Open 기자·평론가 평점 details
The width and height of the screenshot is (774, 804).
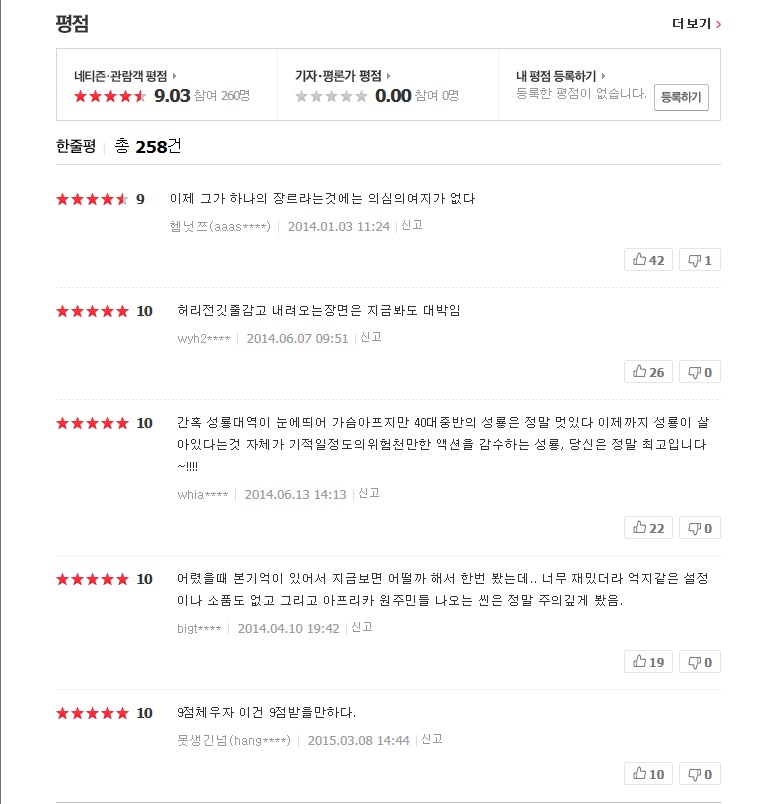pyautogui.click(x=343, y=76)
